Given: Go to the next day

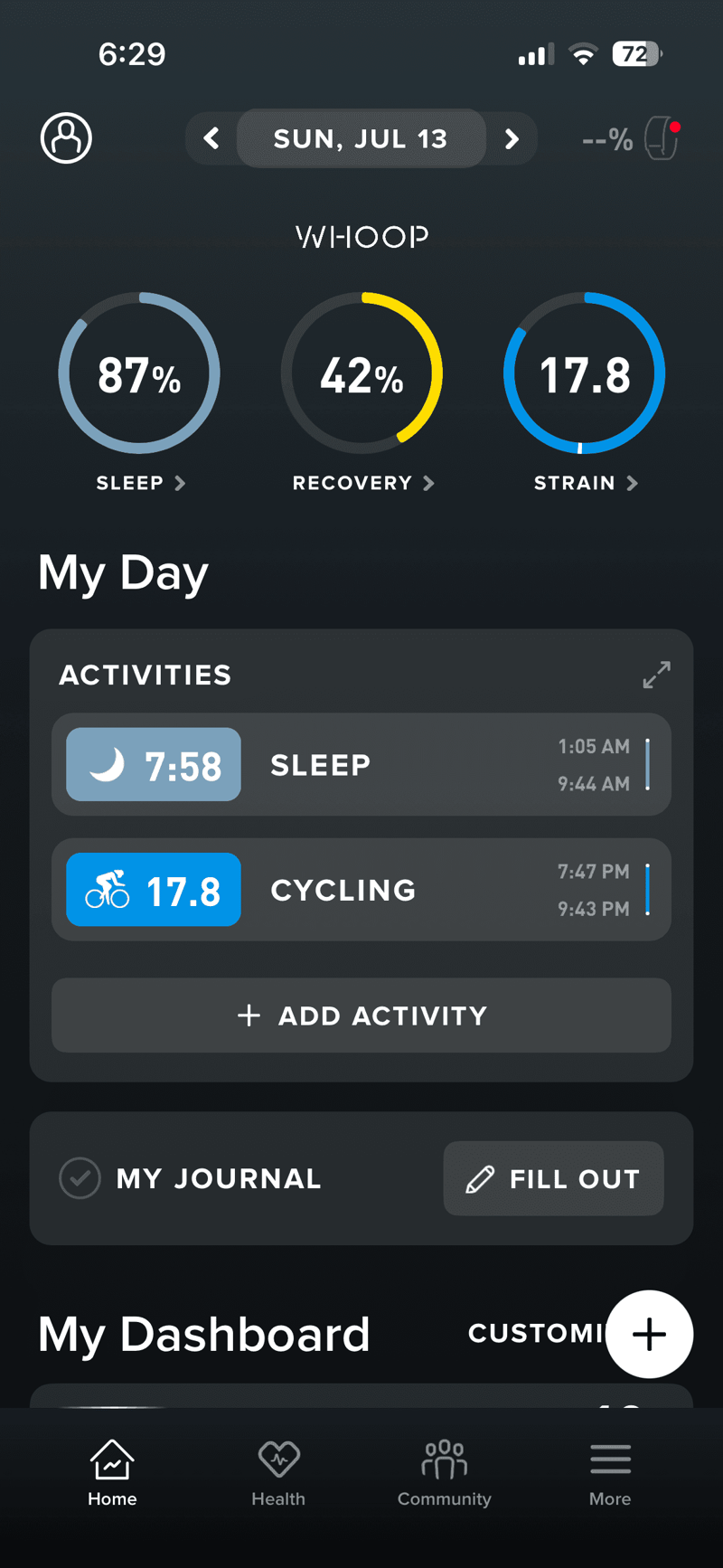Looking at the screenshot, I should tap(512, 138).
